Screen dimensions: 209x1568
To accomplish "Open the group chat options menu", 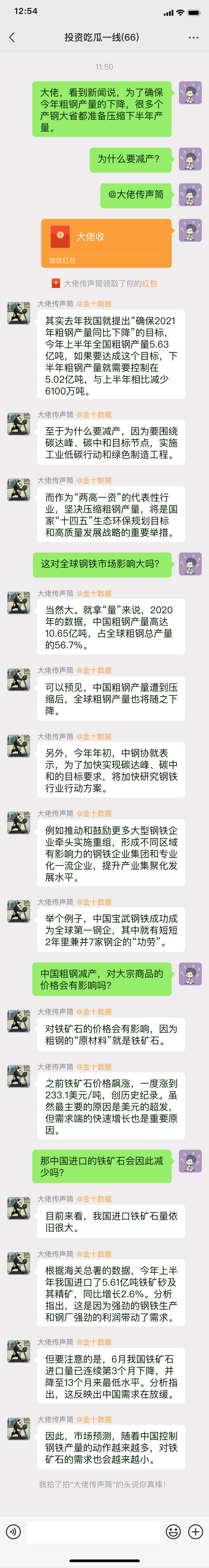I will pyautogui.click(x=193, y=38).
